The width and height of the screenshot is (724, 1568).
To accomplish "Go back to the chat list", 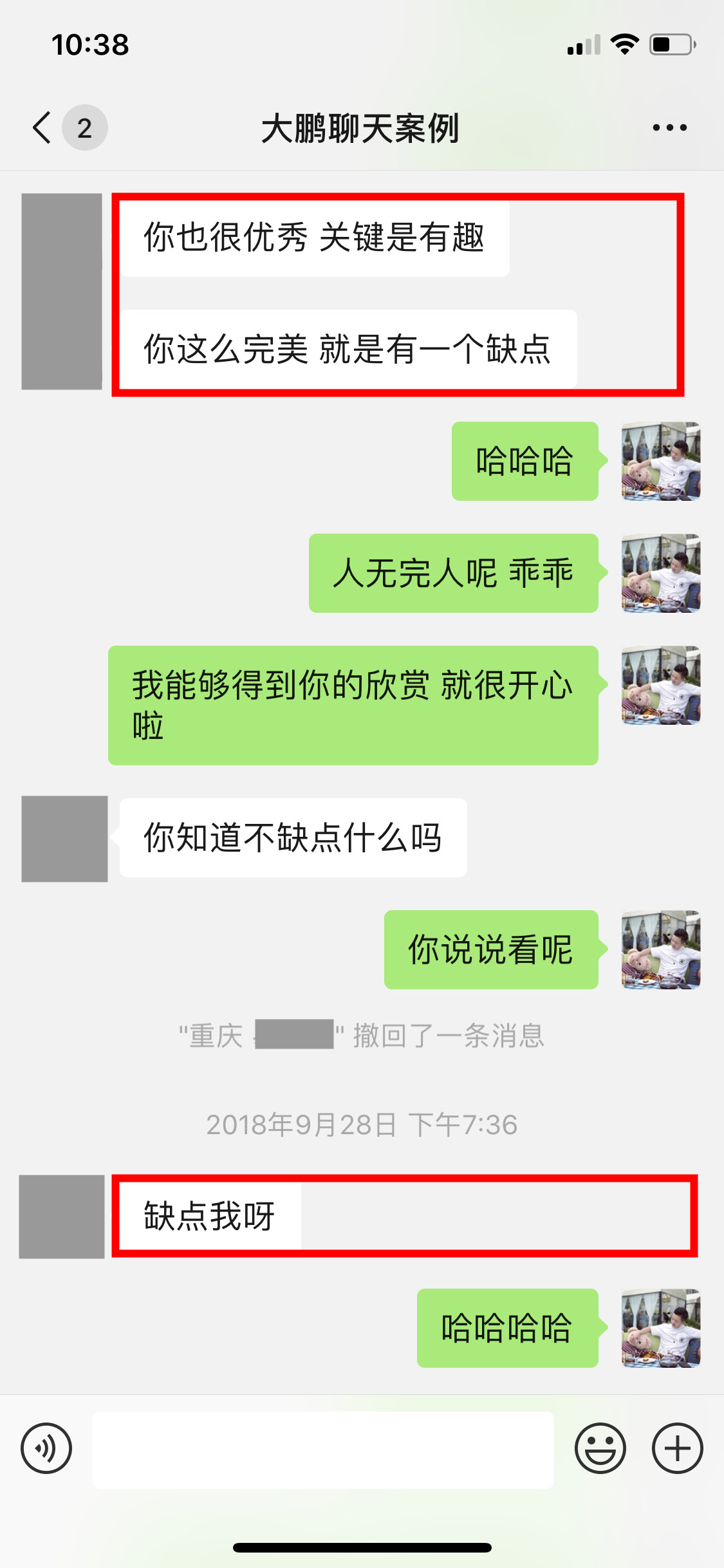I will pyautogui.click(x=44, y=127).
